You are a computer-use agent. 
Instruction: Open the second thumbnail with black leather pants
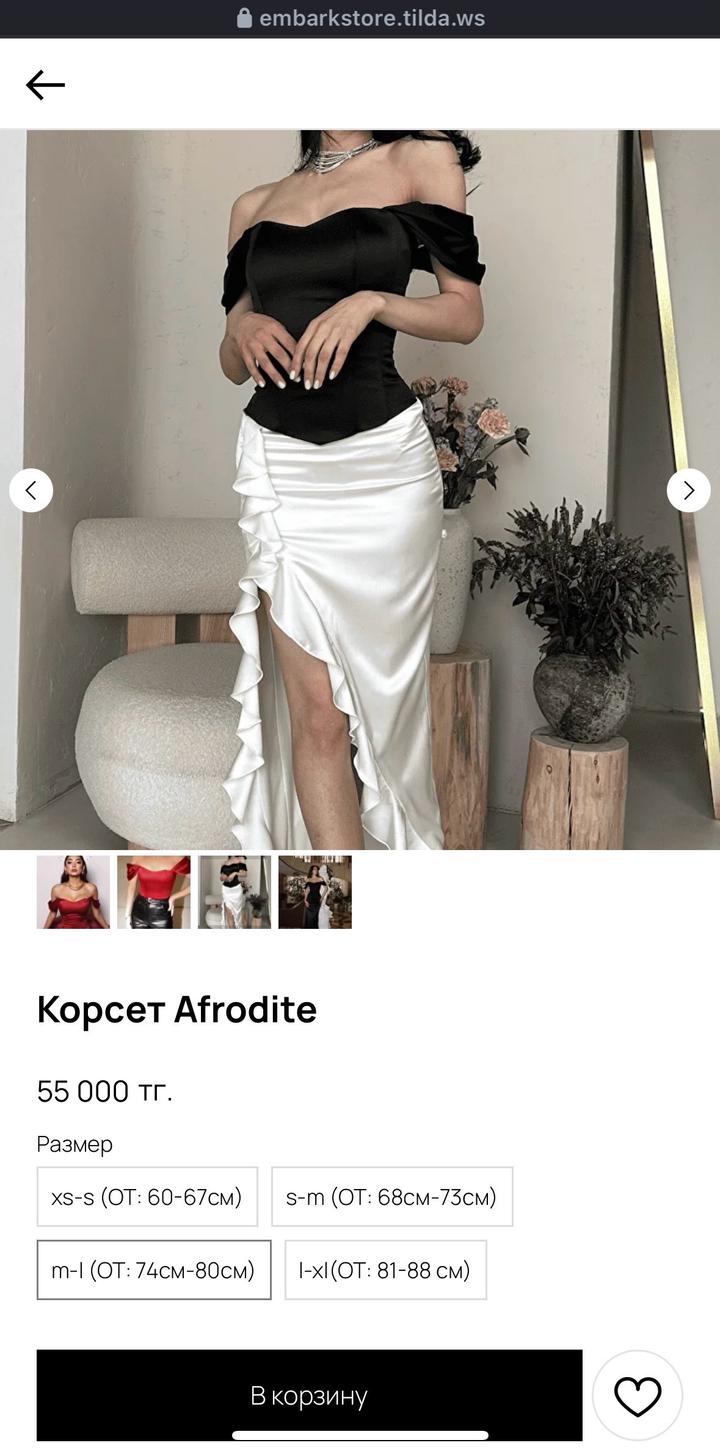pos(153,892)
